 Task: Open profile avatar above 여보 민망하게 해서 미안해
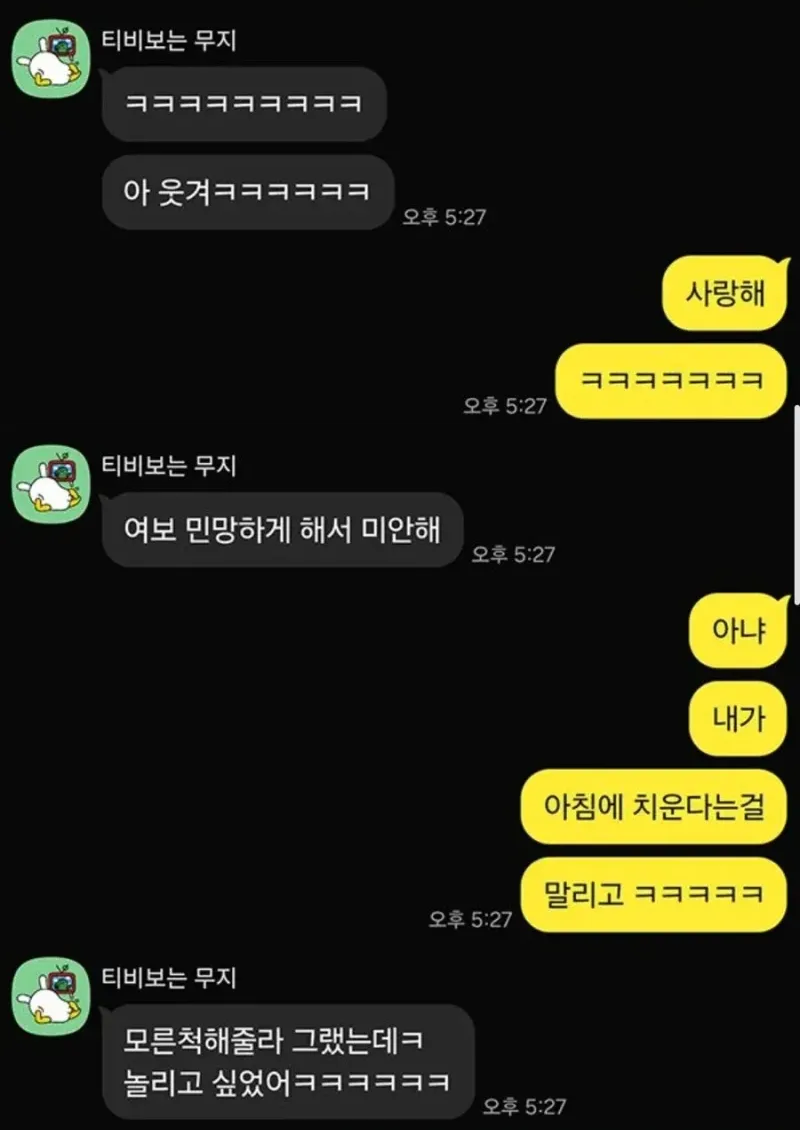tap(51, 484)
